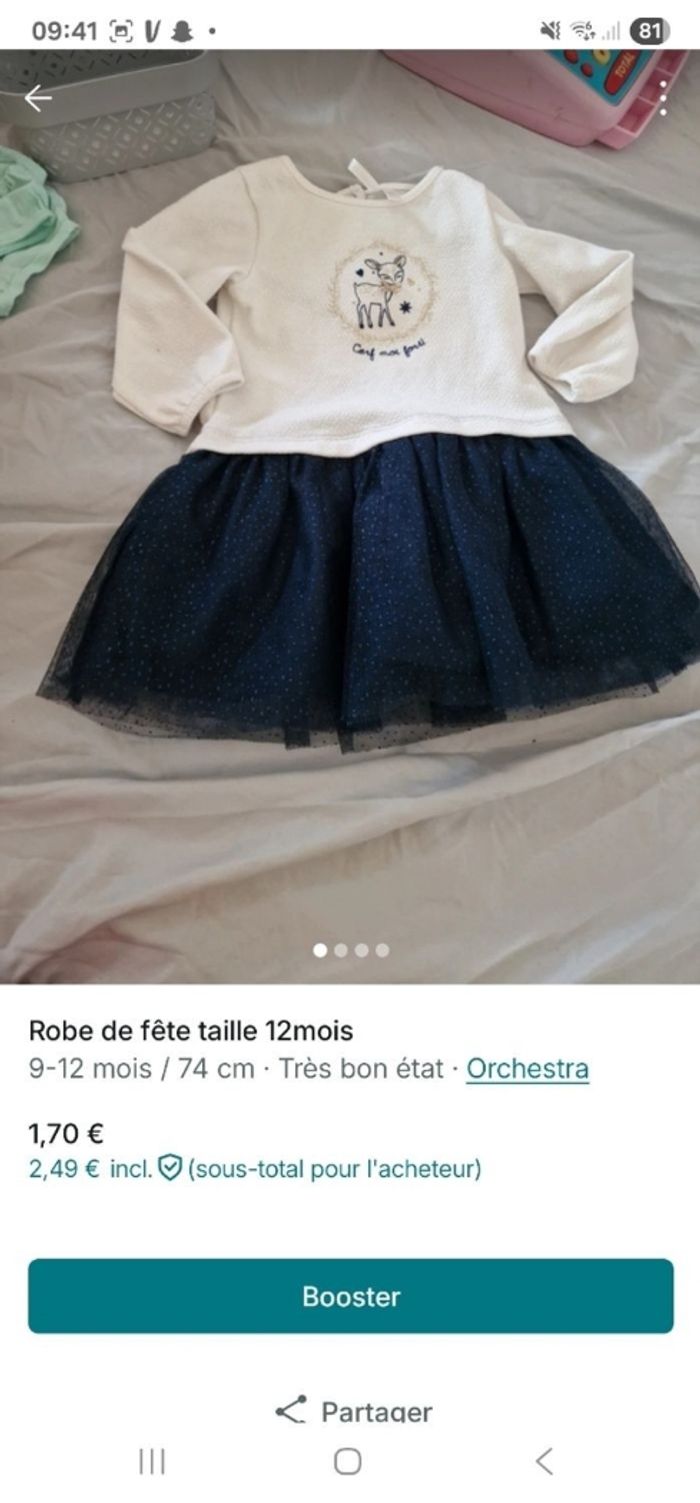Go to the phone home screen
The image size is (700, 1503).
tap(348, 1461)
